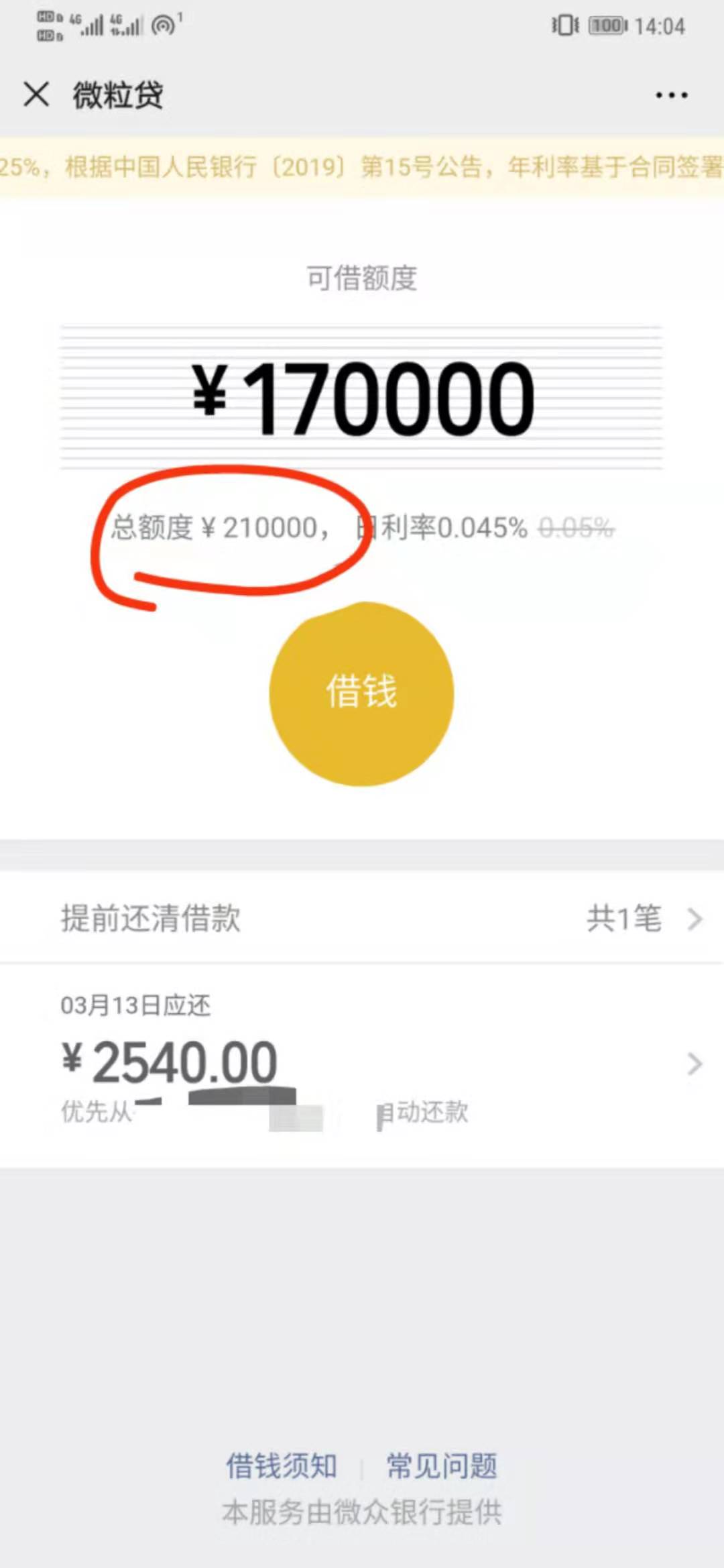Open 借钱须知 borrowing notice

pyautogui.click(x=280, y=1465)
